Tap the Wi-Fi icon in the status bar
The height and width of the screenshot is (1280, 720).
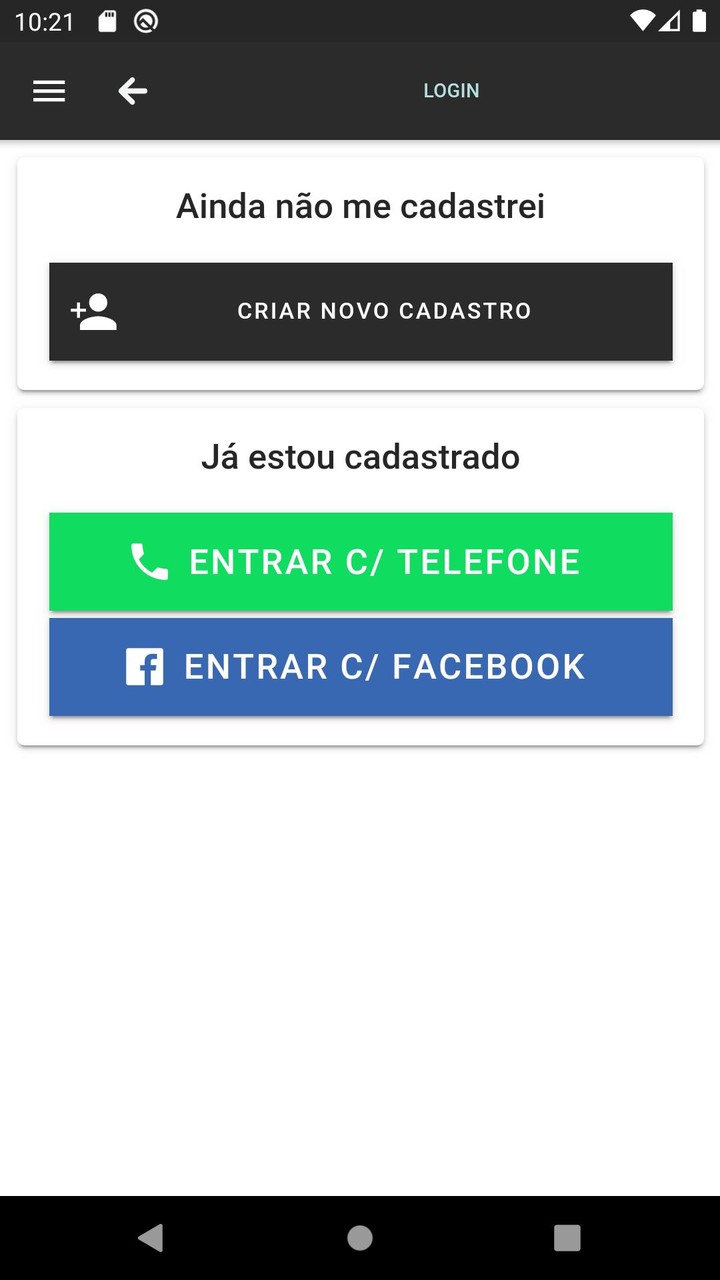[643, 20]
